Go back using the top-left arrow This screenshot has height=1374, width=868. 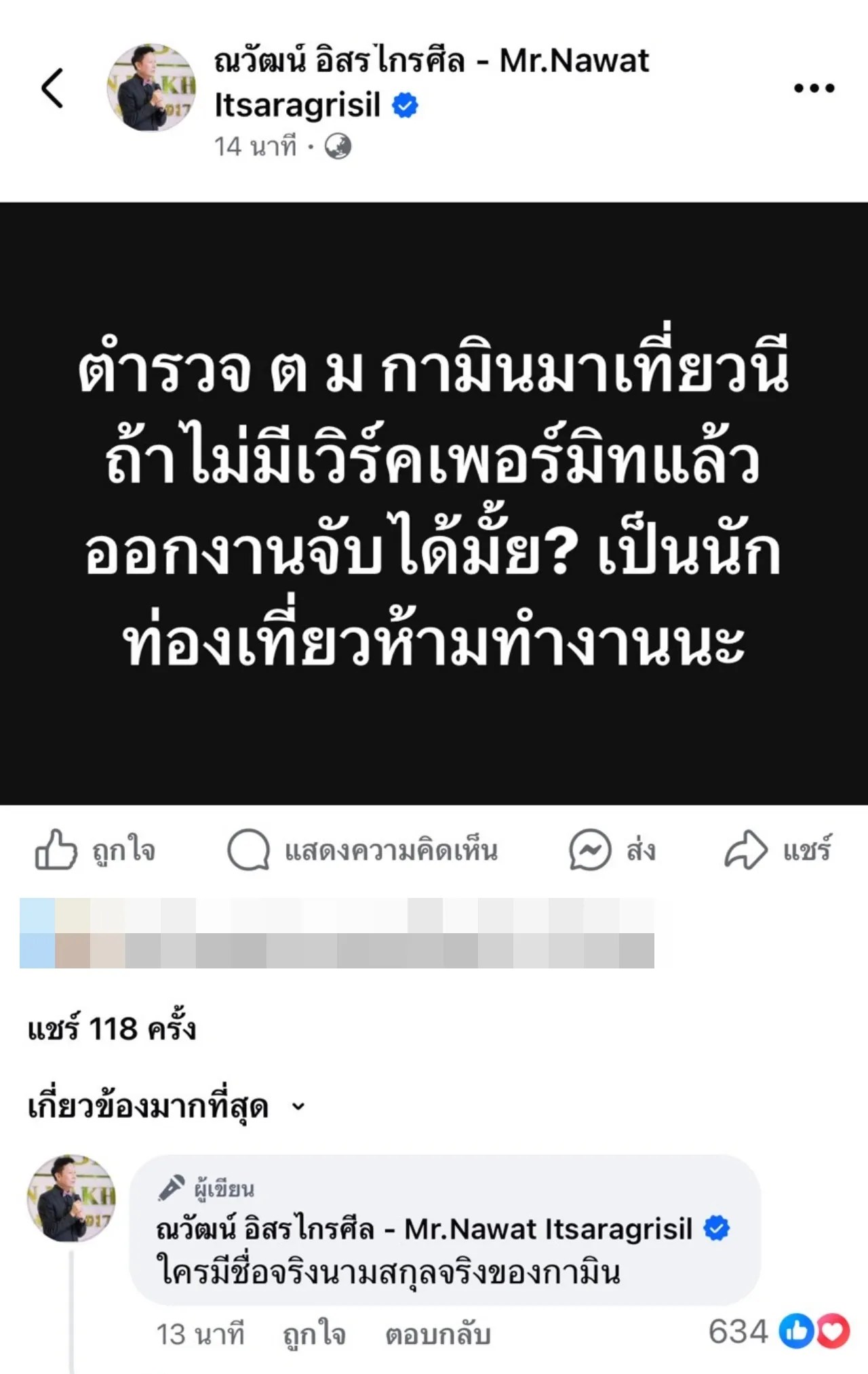pos(52,87)
